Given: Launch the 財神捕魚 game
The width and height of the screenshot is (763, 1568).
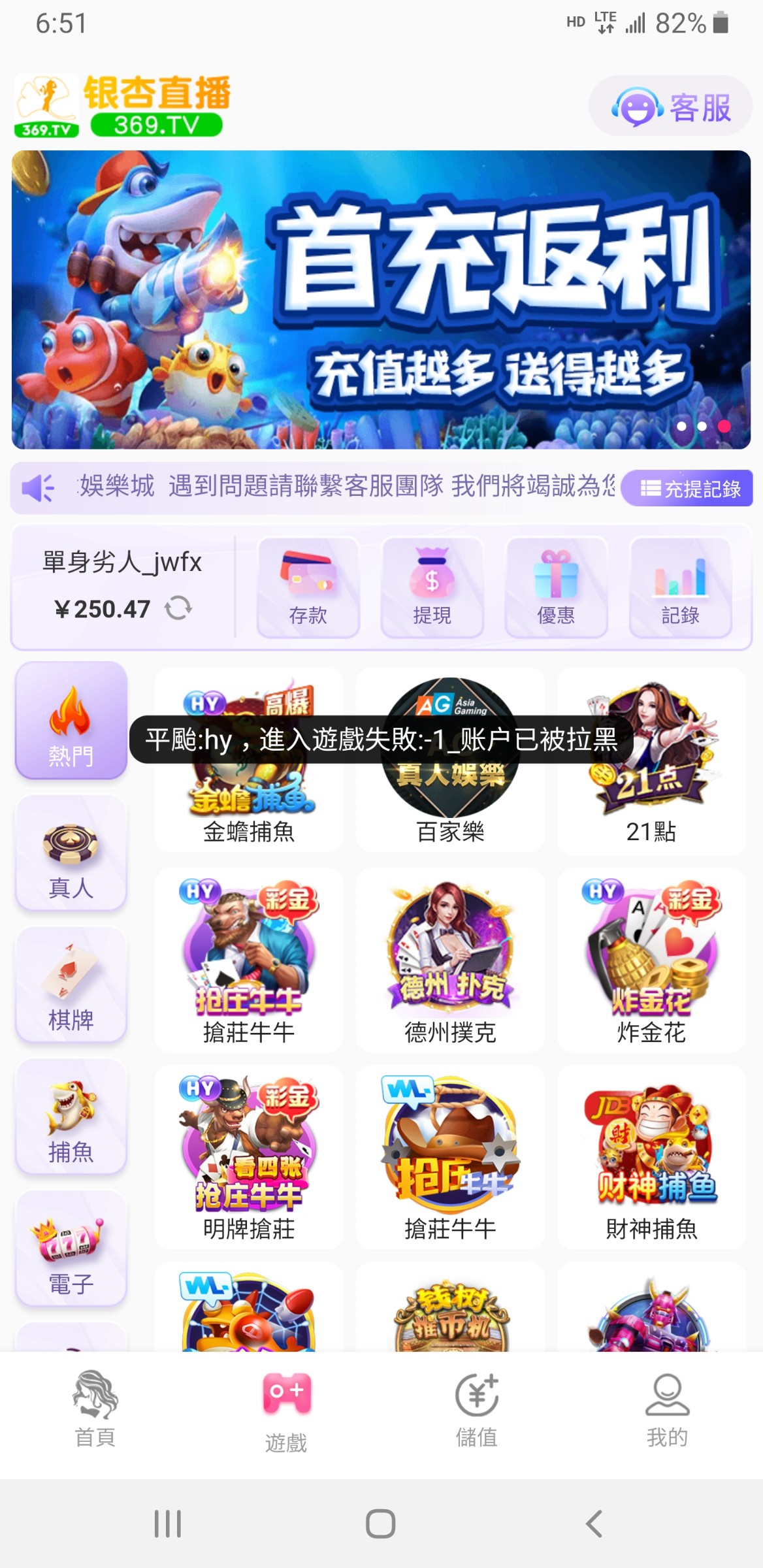Looking at the screenshot, I should click(x=651, y=1158).
